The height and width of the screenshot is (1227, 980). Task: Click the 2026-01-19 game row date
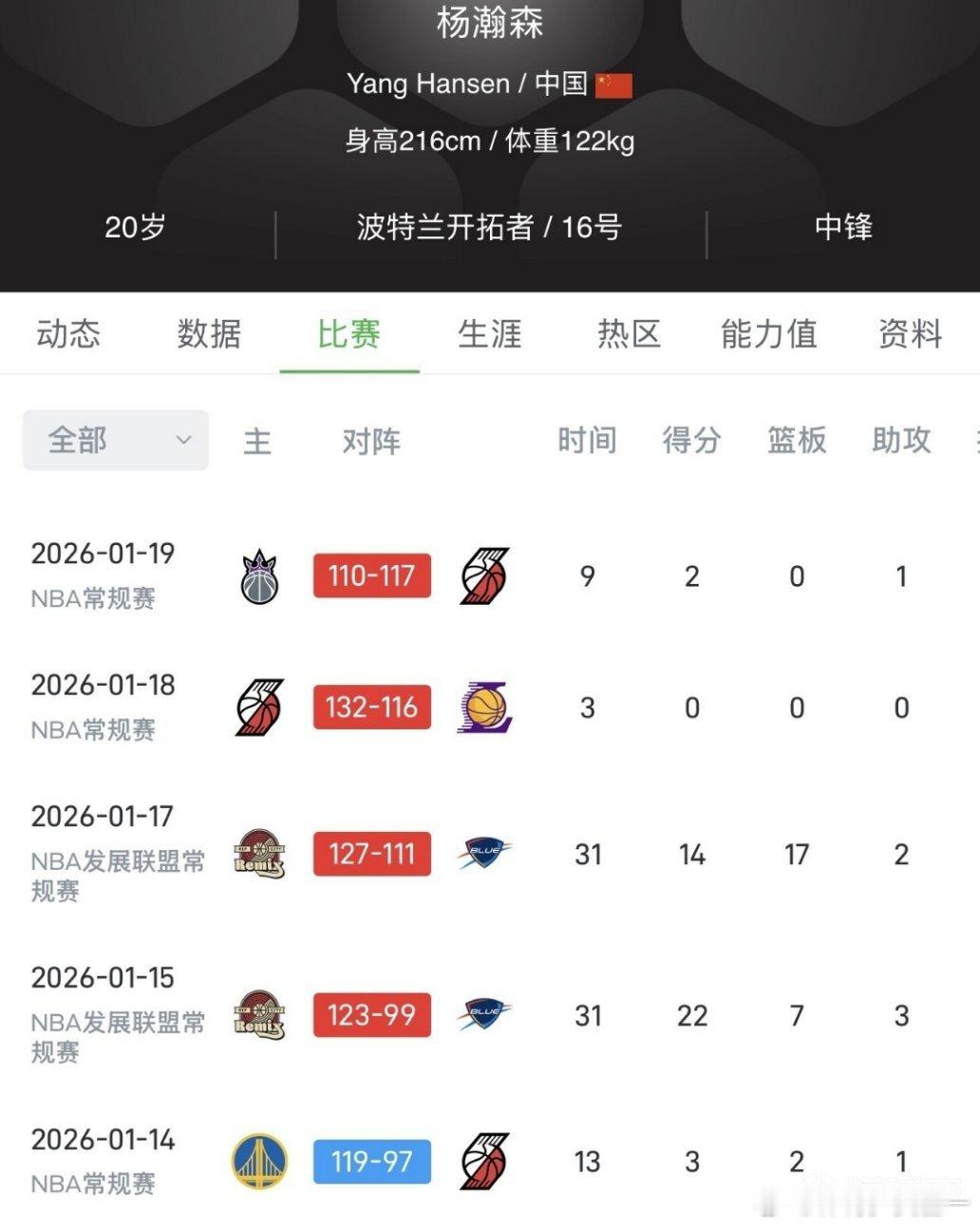[103, 554]
